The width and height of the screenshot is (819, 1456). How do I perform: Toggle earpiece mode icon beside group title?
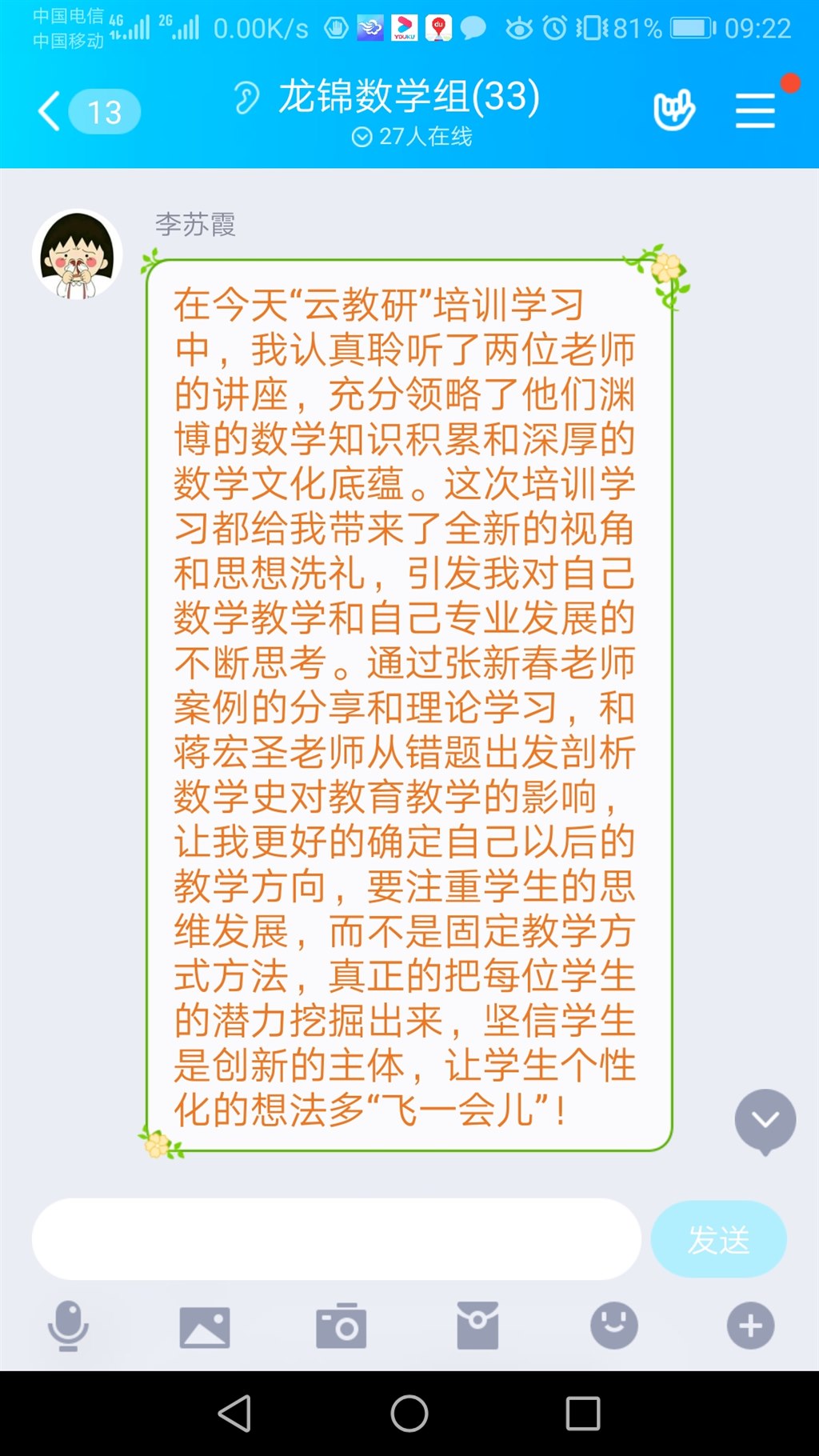click(246, 98)
